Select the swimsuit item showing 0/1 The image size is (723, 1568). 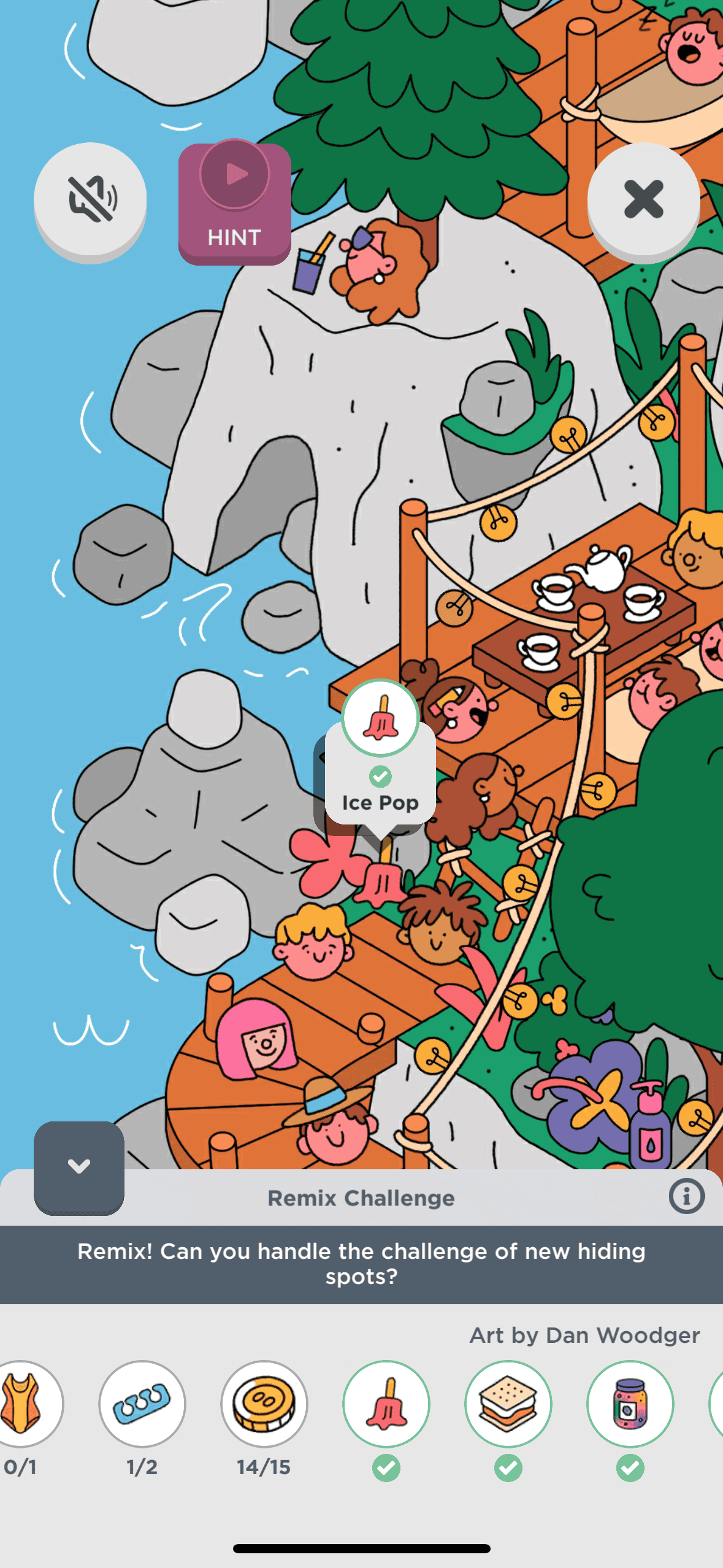pyautogui.click(x=23, y=1404)
